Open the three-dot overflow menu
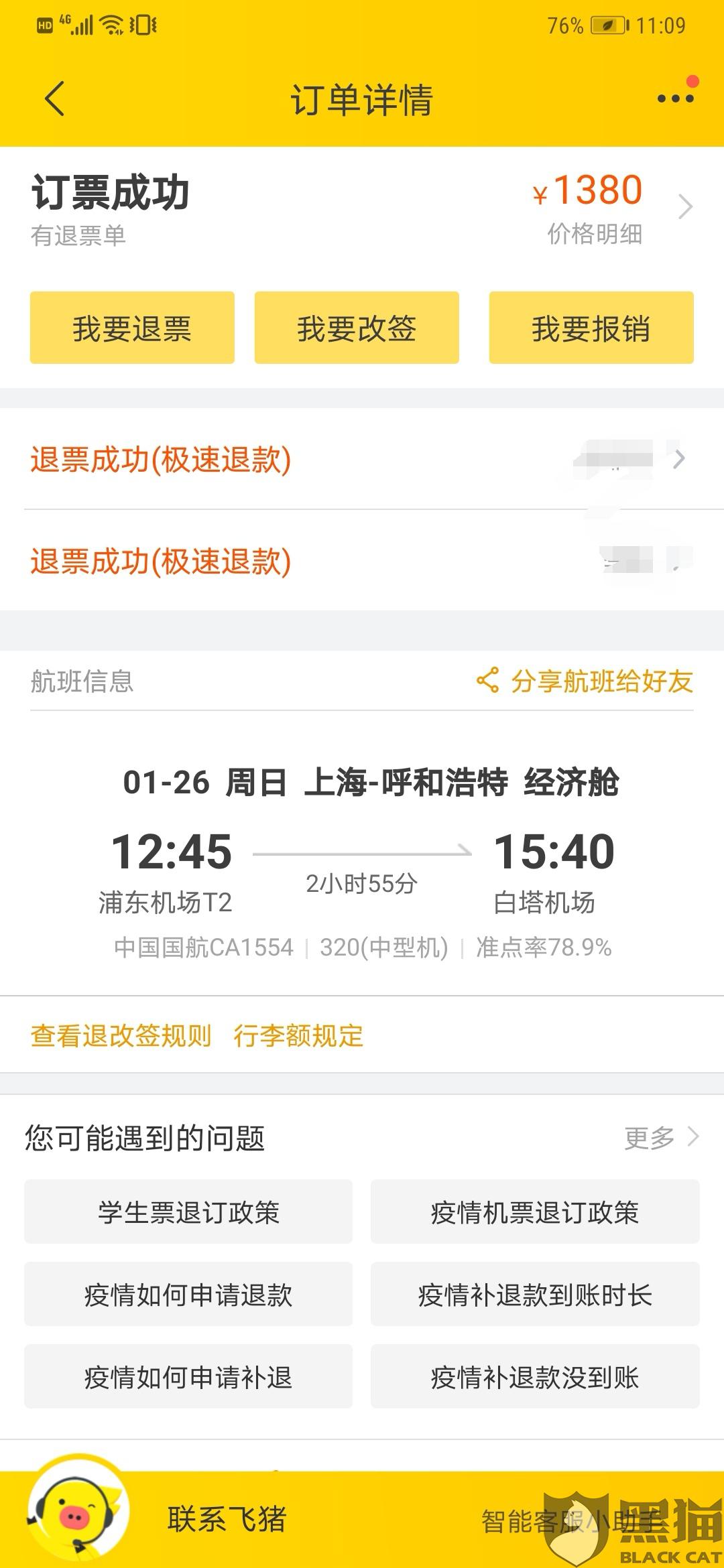This screenshot has width=724, height=1568. coord(675,99)
